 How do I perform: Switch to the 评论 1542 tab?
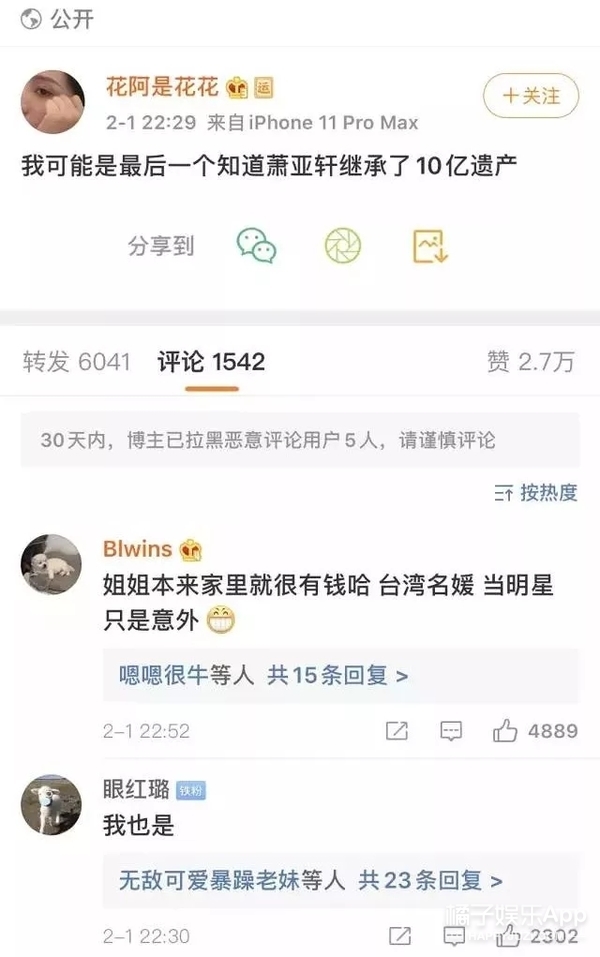(x=211, y=361)
